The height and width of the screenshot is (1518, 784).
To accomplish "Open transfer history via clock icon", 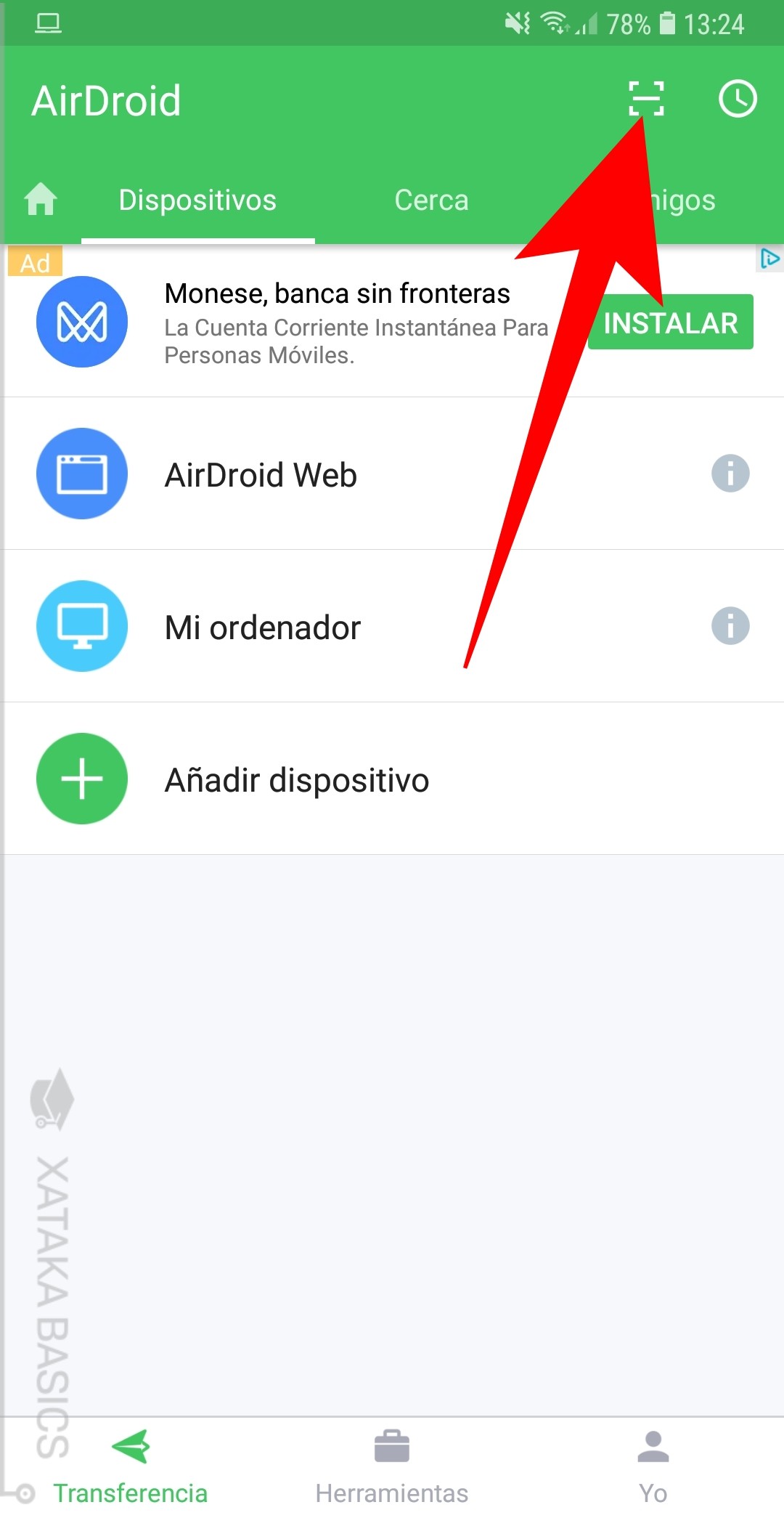I will pos(738,100).
